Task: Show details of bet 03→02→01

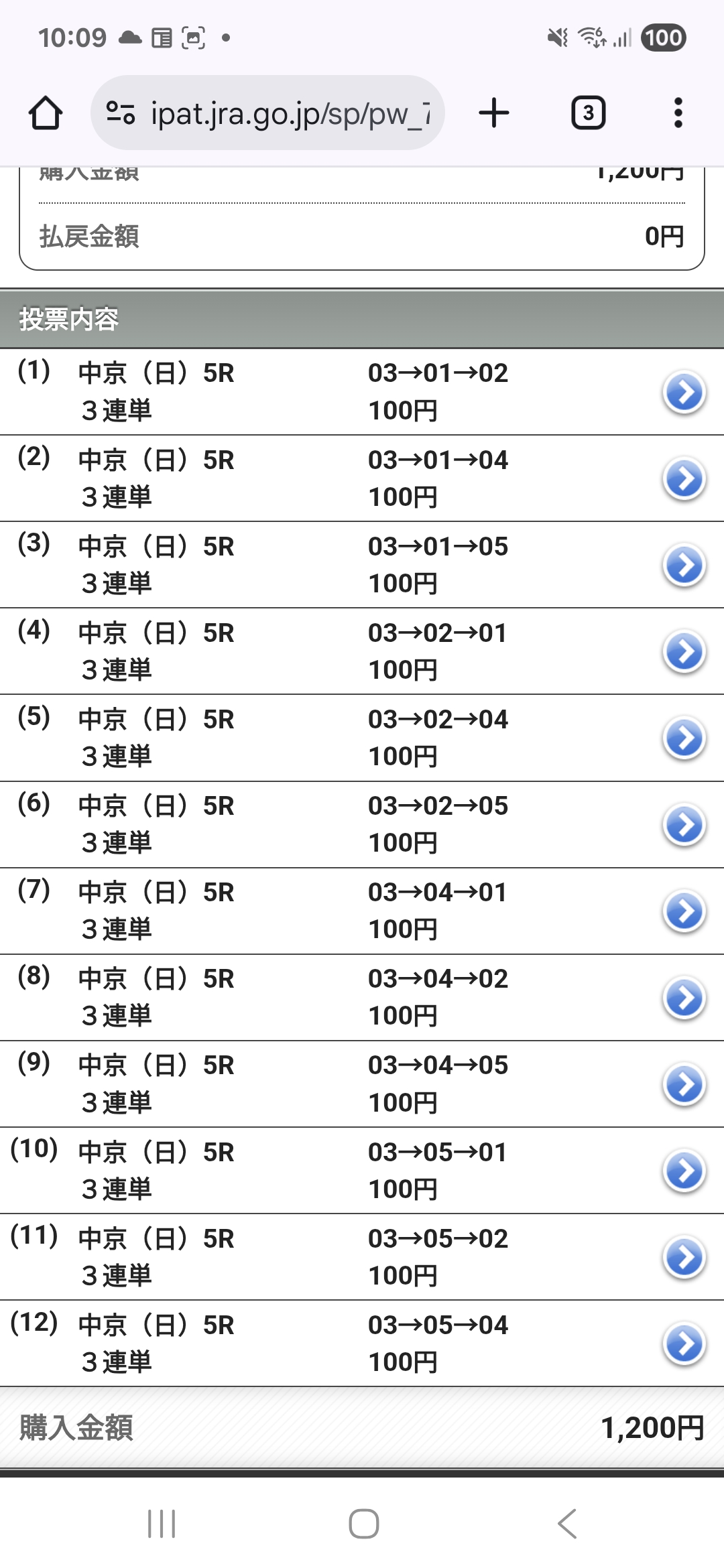Action: [684, 652]
